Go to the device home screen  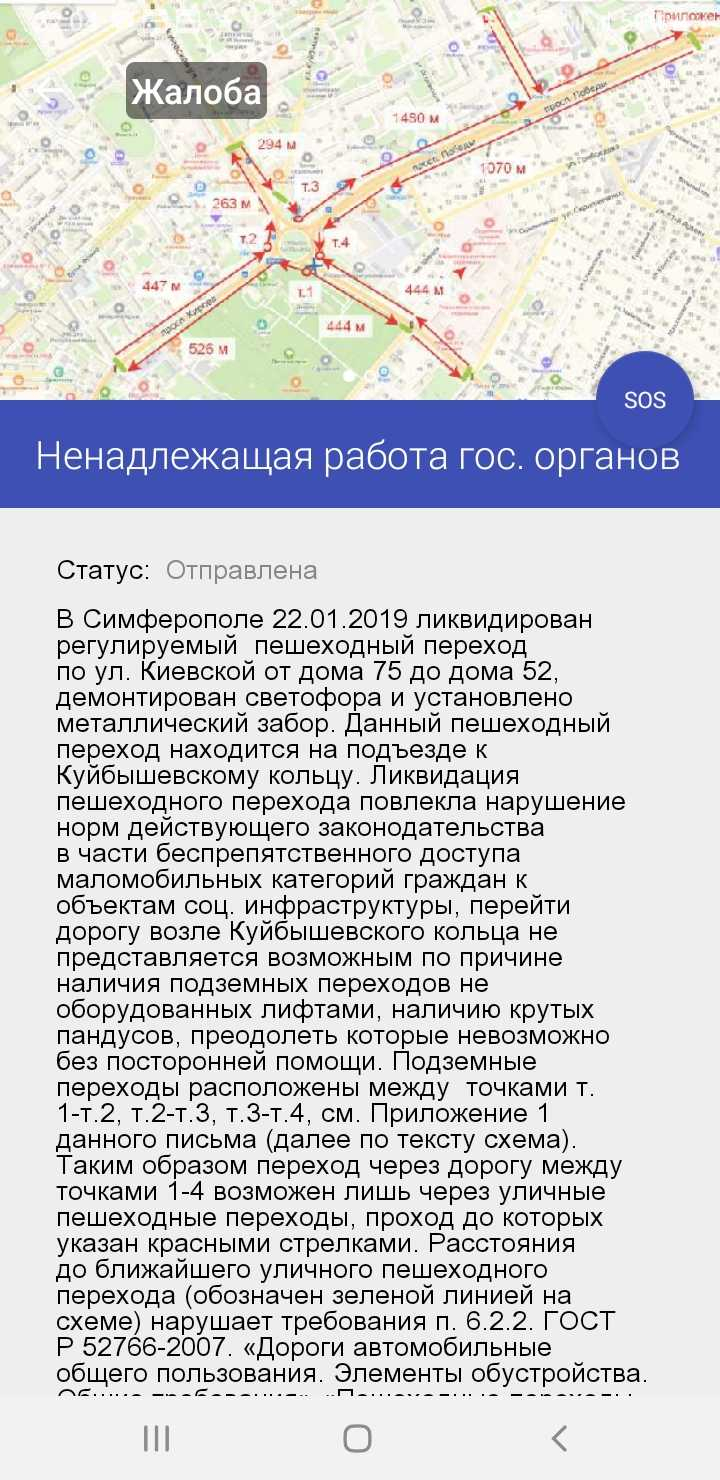(x=357, y=1438)
